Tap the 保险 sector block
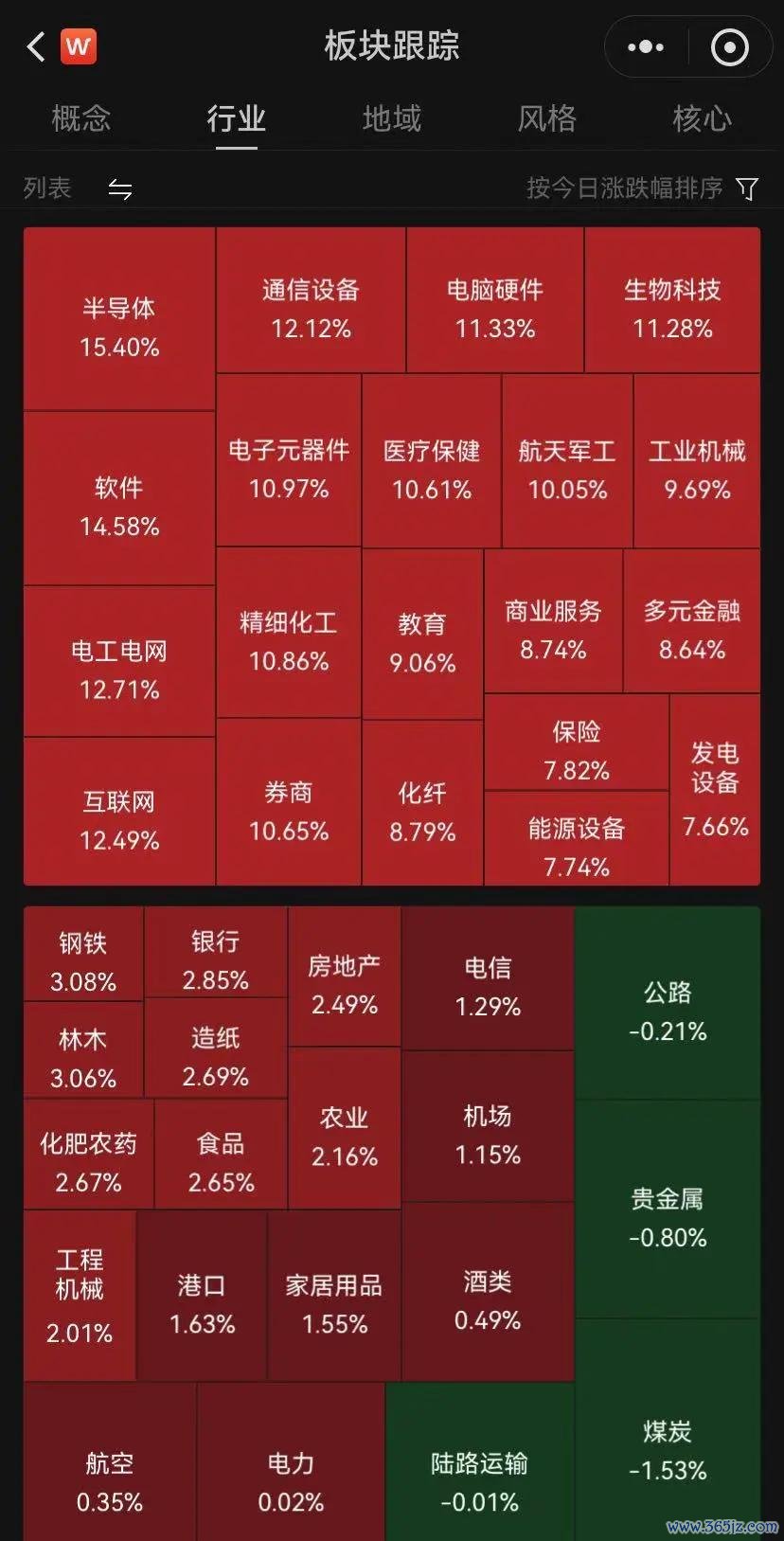Image resolution: width=784 pixels, height=1541 pixels. (x=577, y=742)
